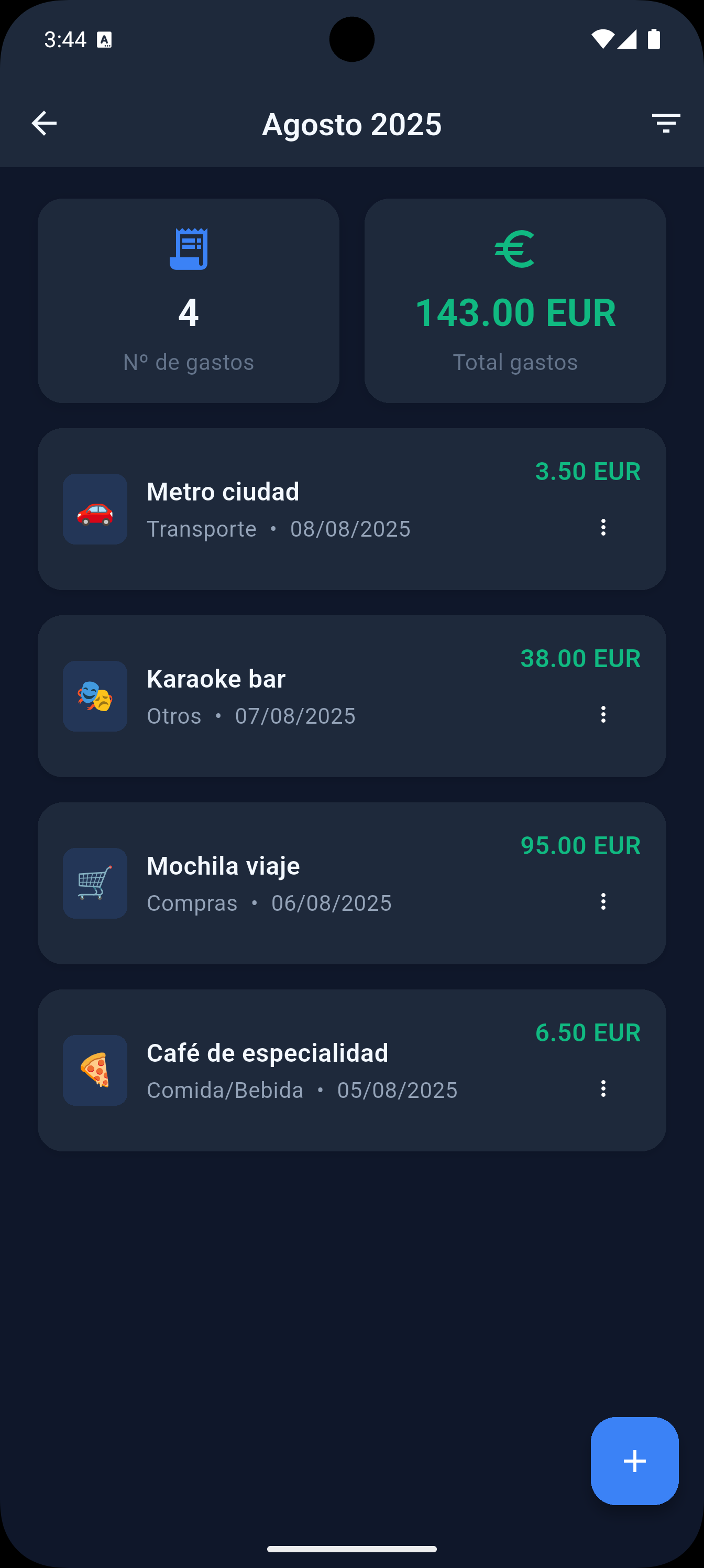Viewport: 704px width, 1568px height.
Task: Add a new expense with the plus button
Action: click(x=634, y=1460)
